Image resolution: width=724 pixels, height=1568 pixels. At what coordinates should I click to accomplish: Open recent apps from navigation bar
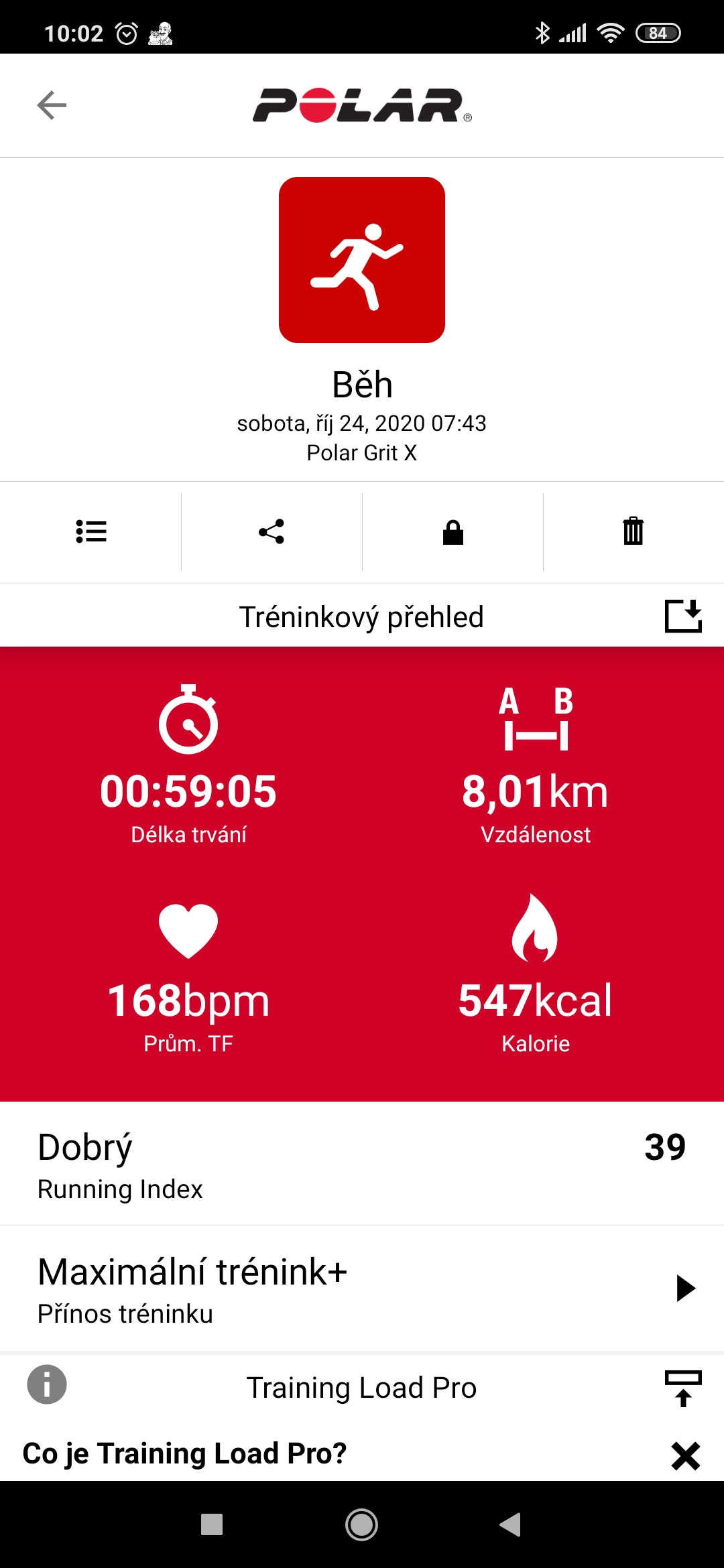(212, 1524)
